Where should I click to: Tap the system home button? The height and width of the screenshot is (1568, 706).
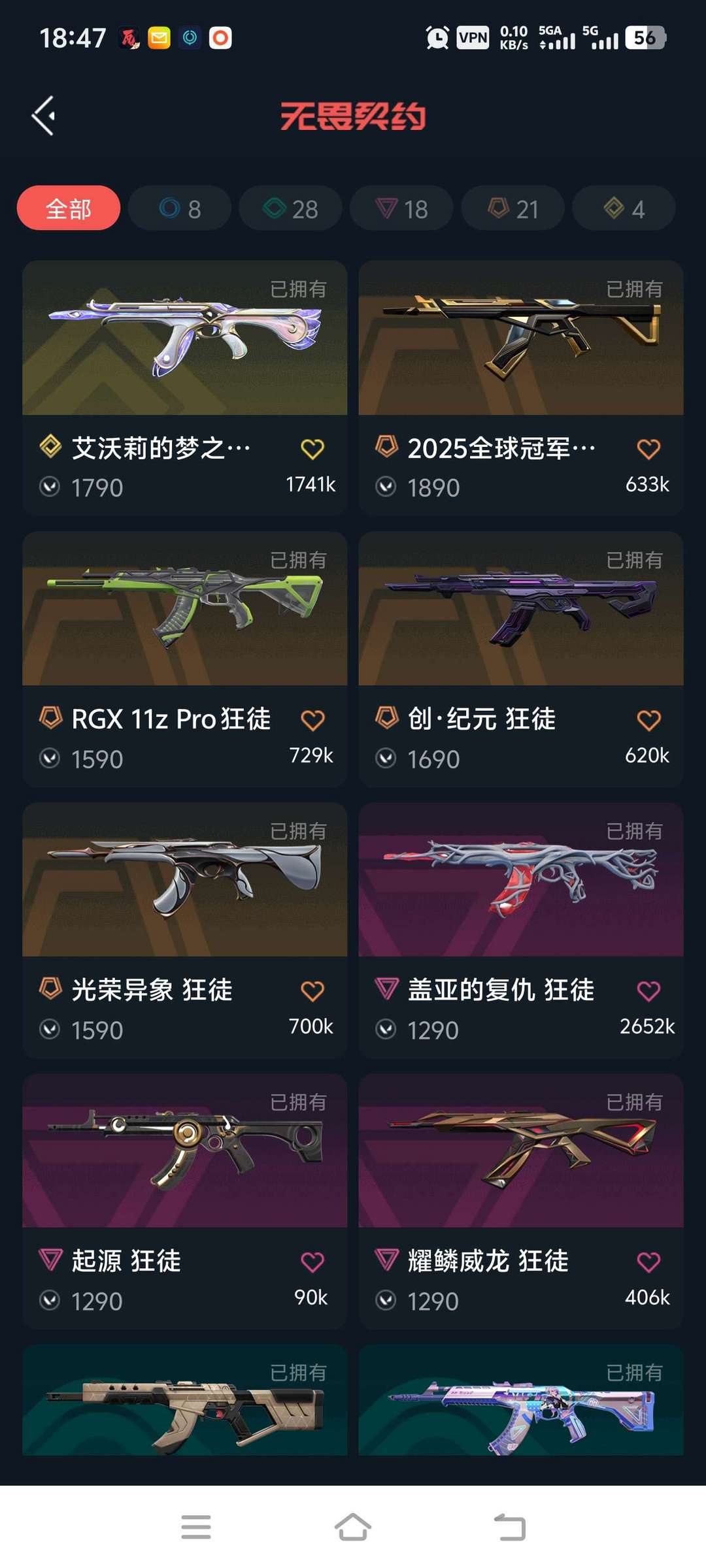(x=353, y=1527)
